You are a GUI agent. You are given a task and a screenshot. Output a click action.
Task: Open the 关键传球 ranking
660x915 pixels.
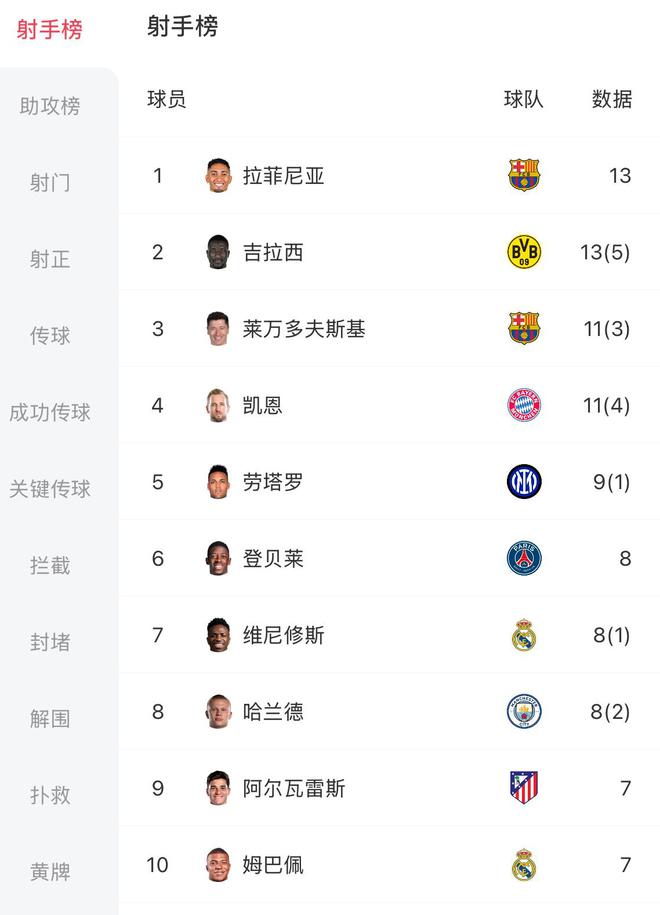50,489
